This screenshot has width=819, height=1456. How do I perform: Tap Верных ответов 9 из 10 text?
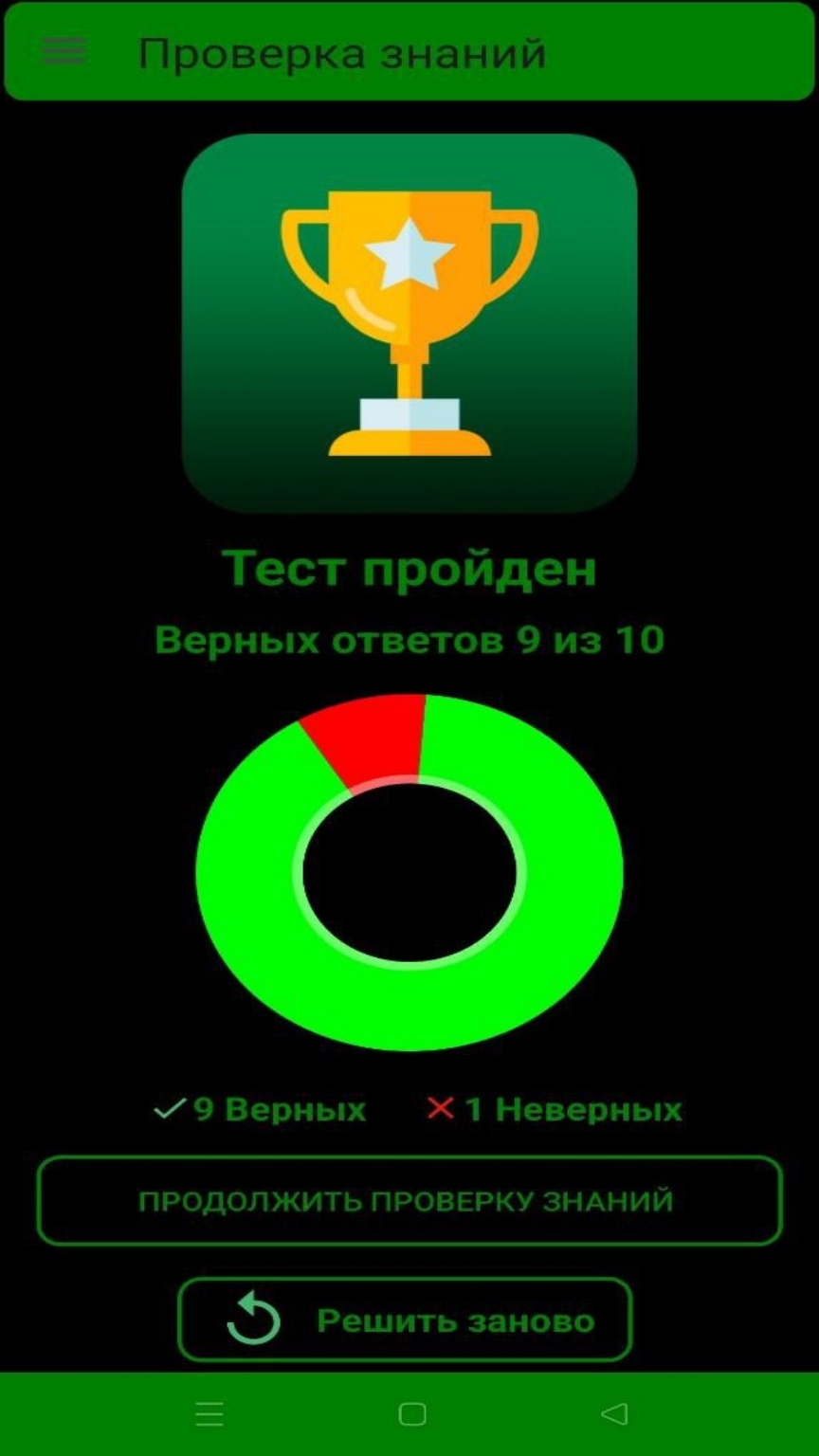point(409,639)
